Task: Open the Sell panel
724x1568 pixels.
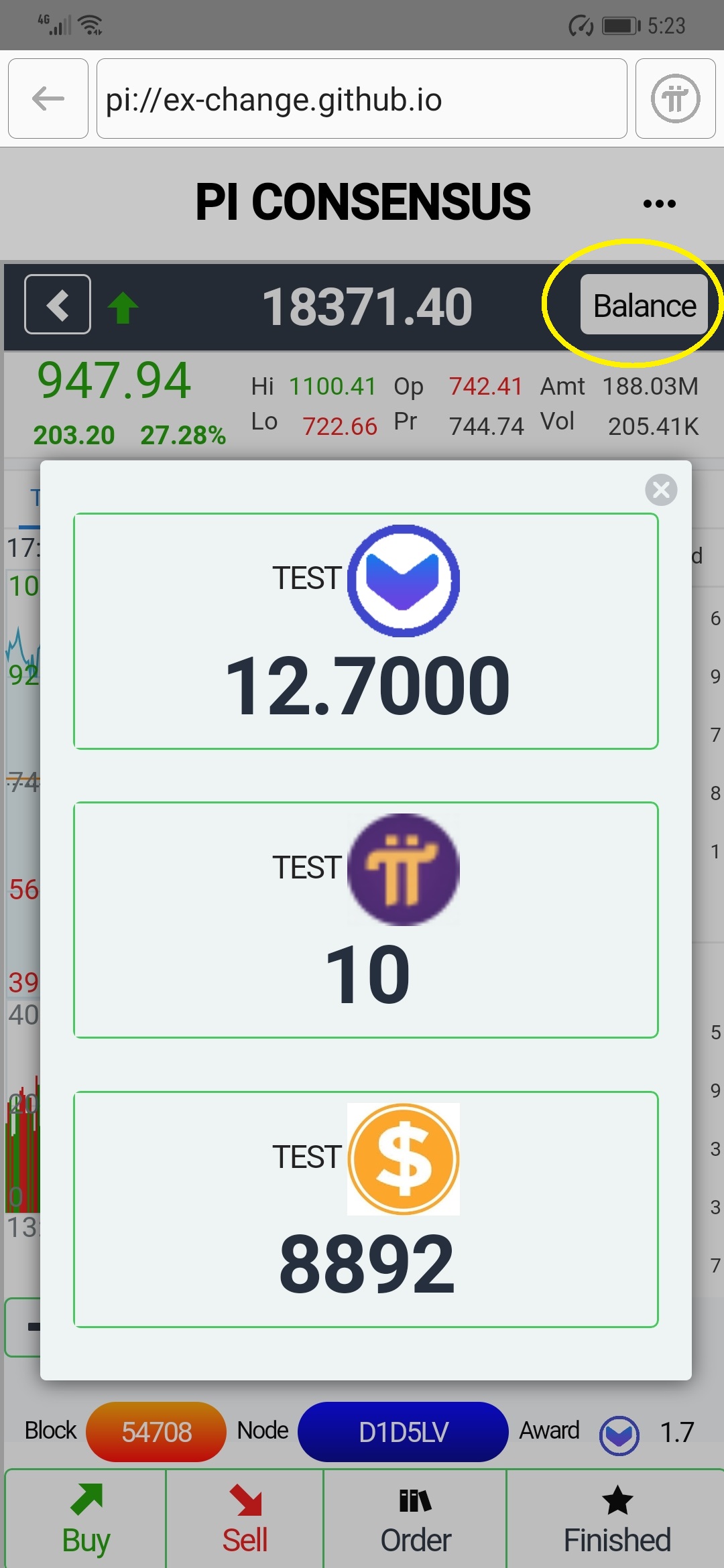Action: pyautogui.click(x=245, y=1520)
